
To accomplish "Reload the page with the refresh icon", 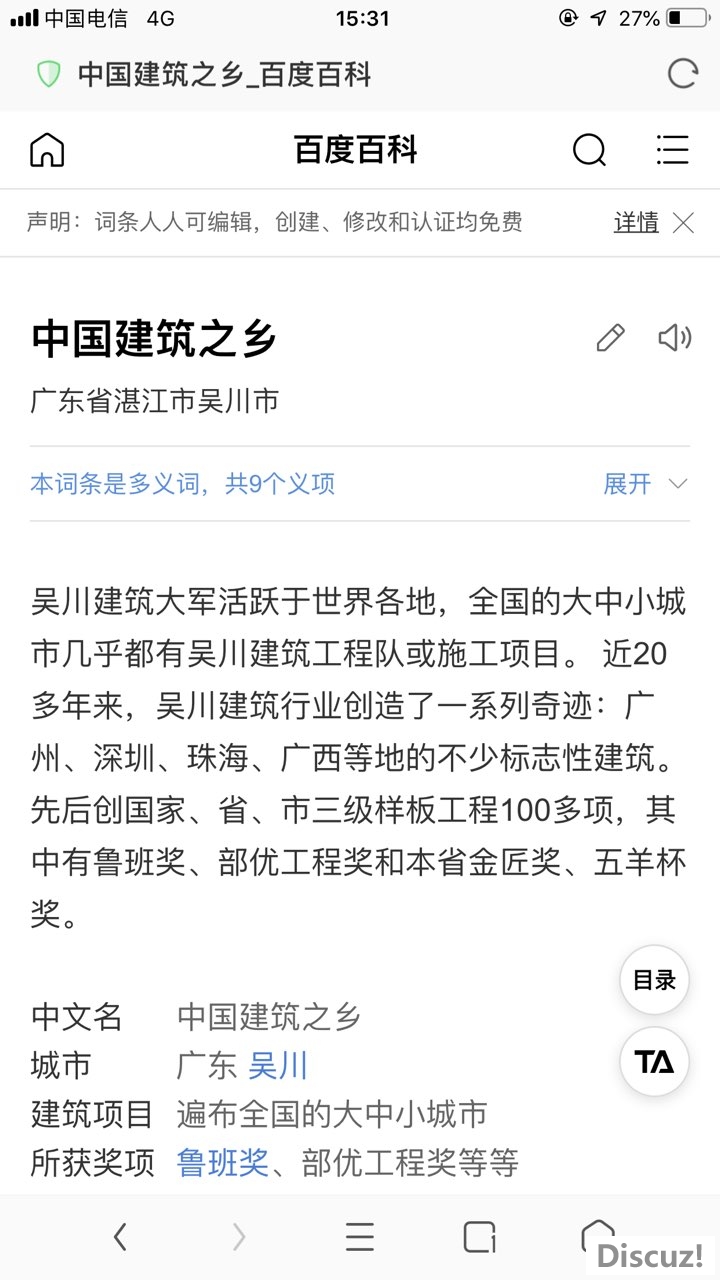I will click(x=683, y=74).
